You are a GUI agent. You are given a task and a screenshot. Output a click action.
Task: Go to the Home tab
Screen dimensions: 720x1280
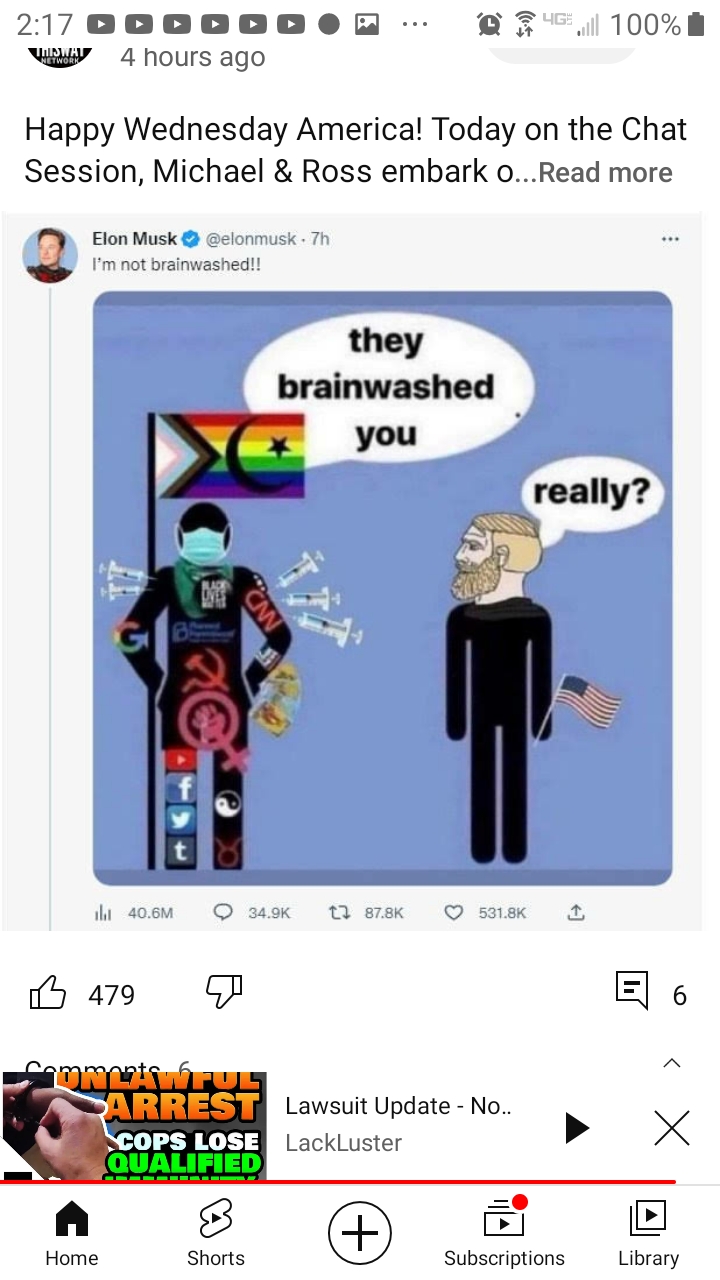point(72,1233)
